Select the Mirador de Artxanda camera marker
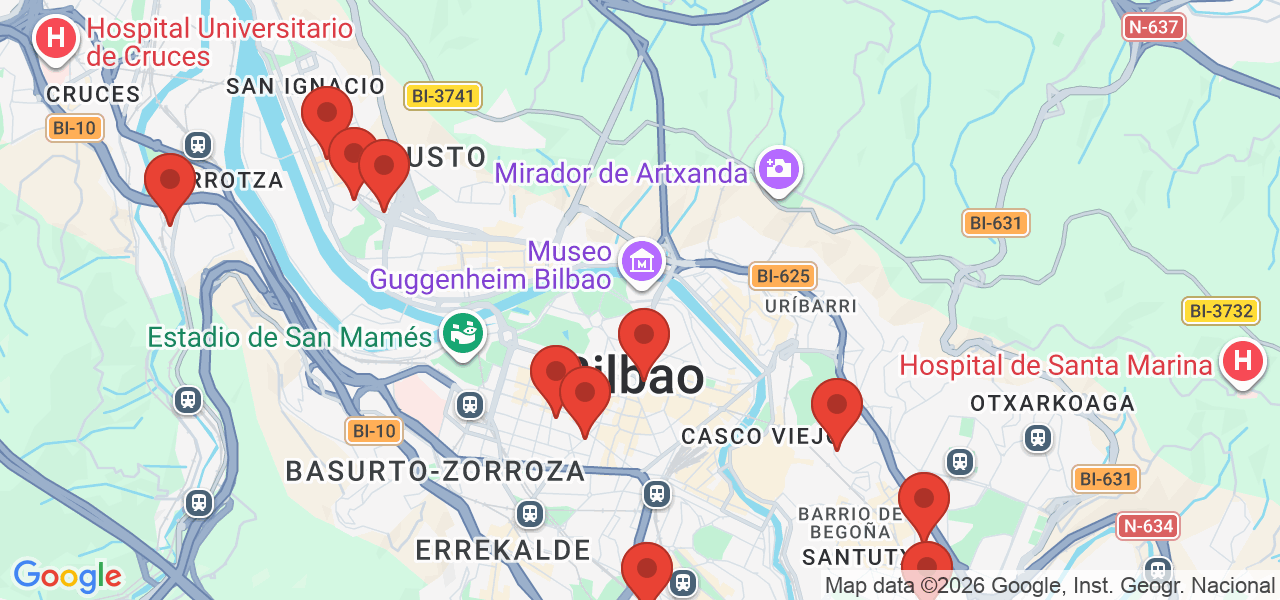 (x=778, y=169)
